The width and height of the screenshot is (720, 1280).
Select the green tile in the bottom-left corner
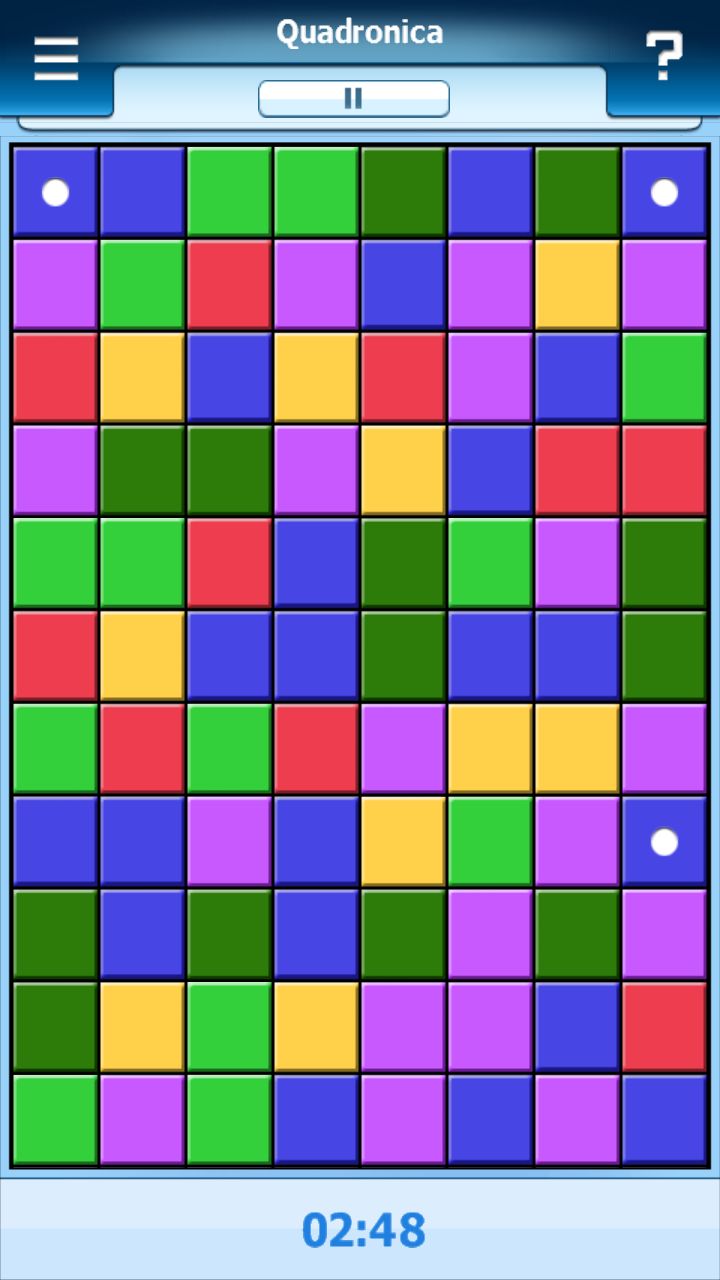55,1120
